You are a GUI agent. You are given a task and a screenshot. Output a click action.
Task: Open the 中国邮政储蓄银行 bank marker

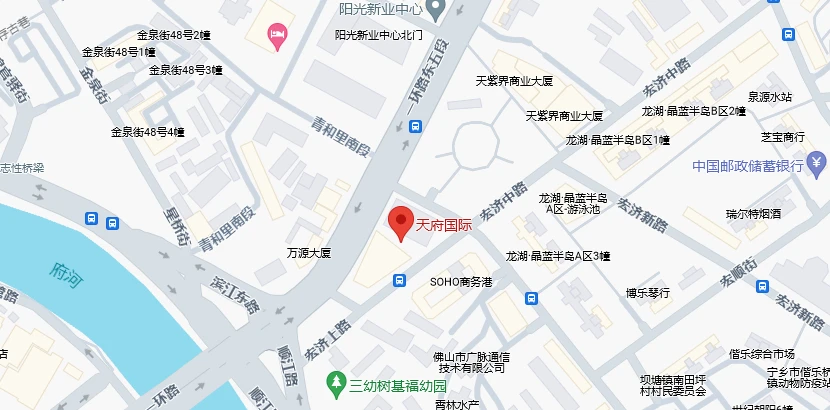[816, 161]
